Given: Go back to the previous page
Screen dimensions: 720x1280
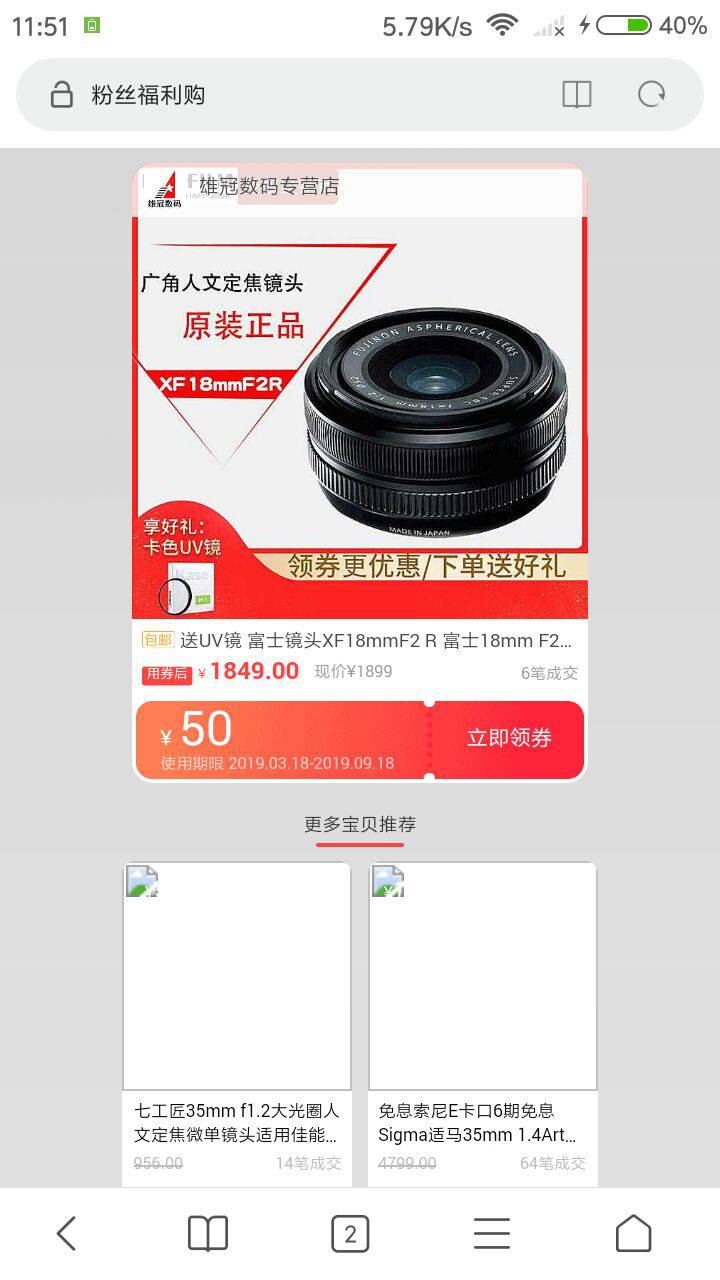Looking at the screenshot, I should pyautogui.click(x=66, y=1234).
